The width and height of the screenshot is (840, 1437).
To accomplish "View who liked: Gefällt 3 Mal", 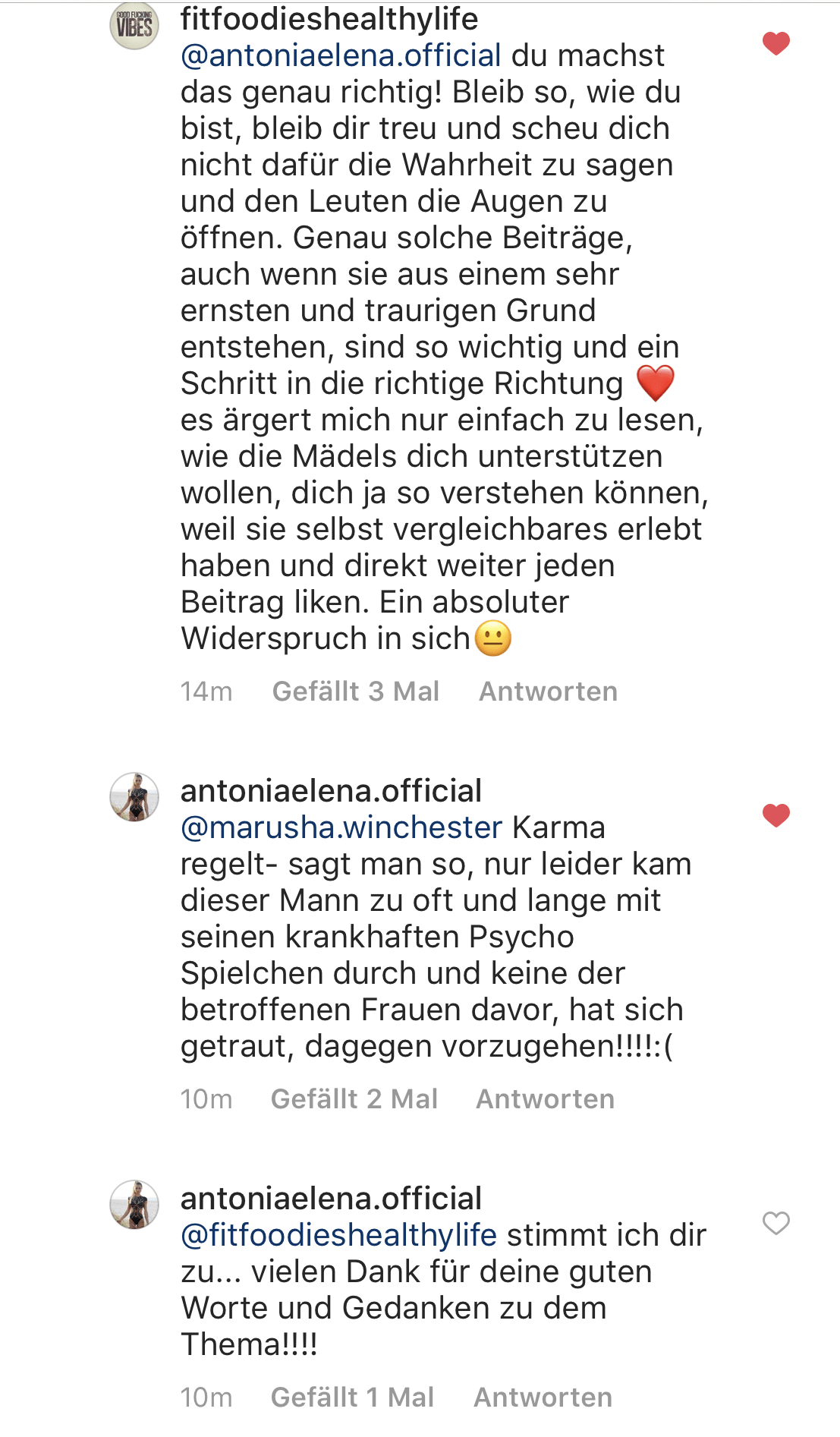I will [356, 692].
